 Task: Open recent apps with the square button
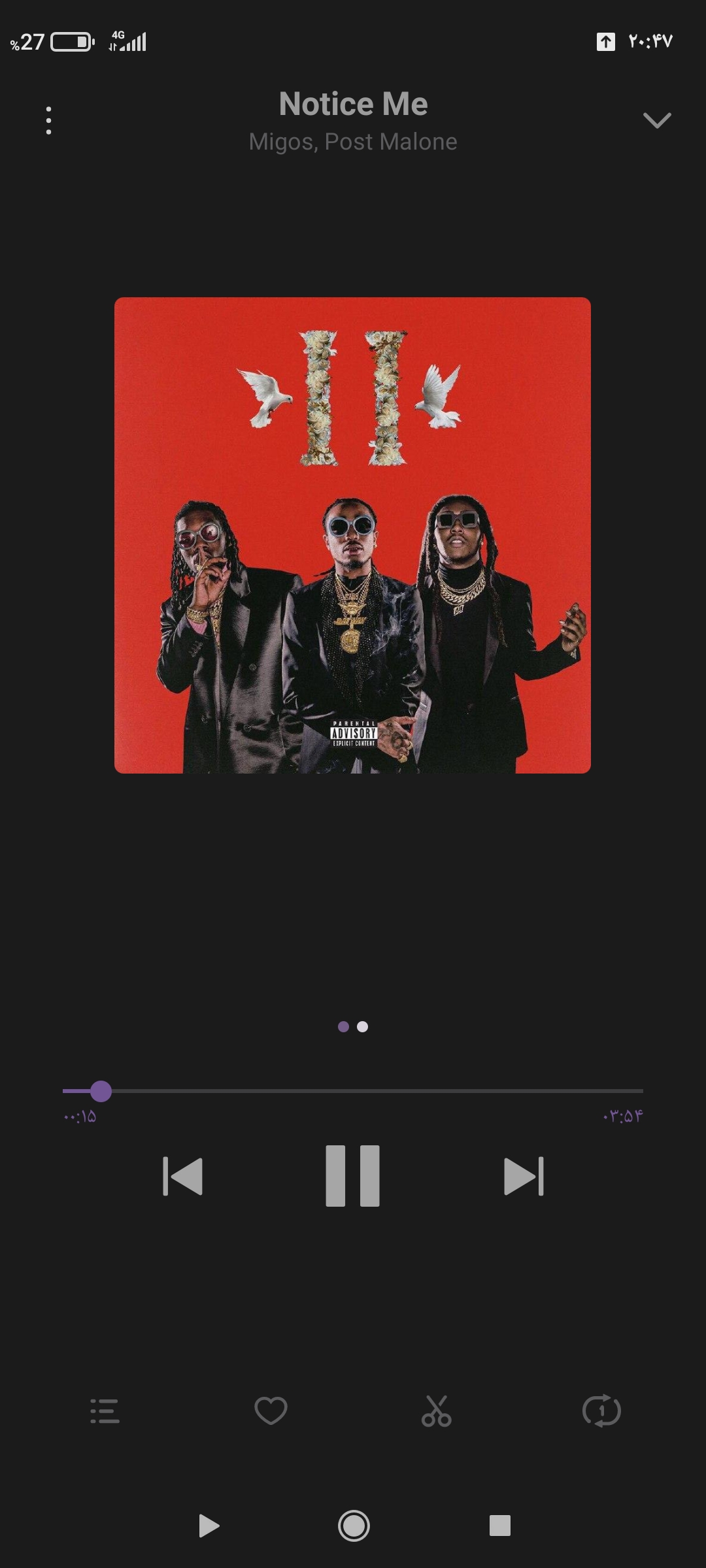coord(499,1526)
